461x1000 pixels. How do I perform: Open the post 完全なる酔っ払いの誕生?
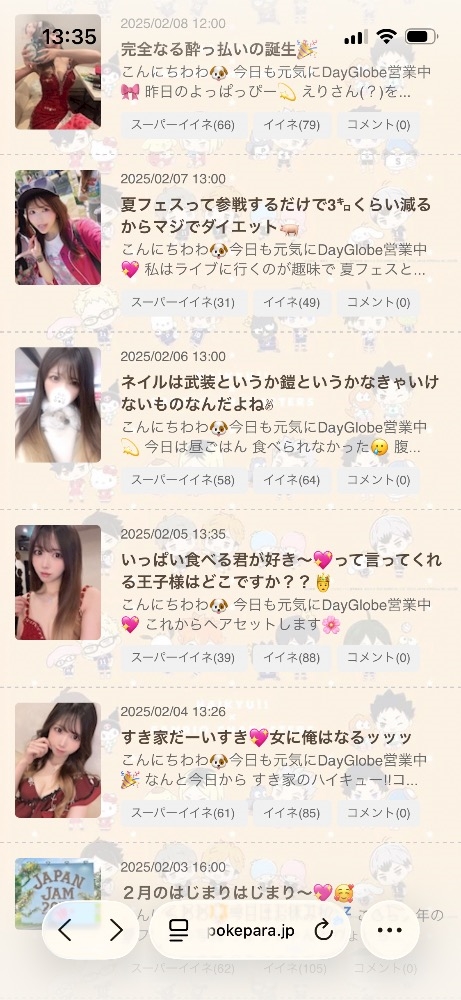(x=219, y=48)
